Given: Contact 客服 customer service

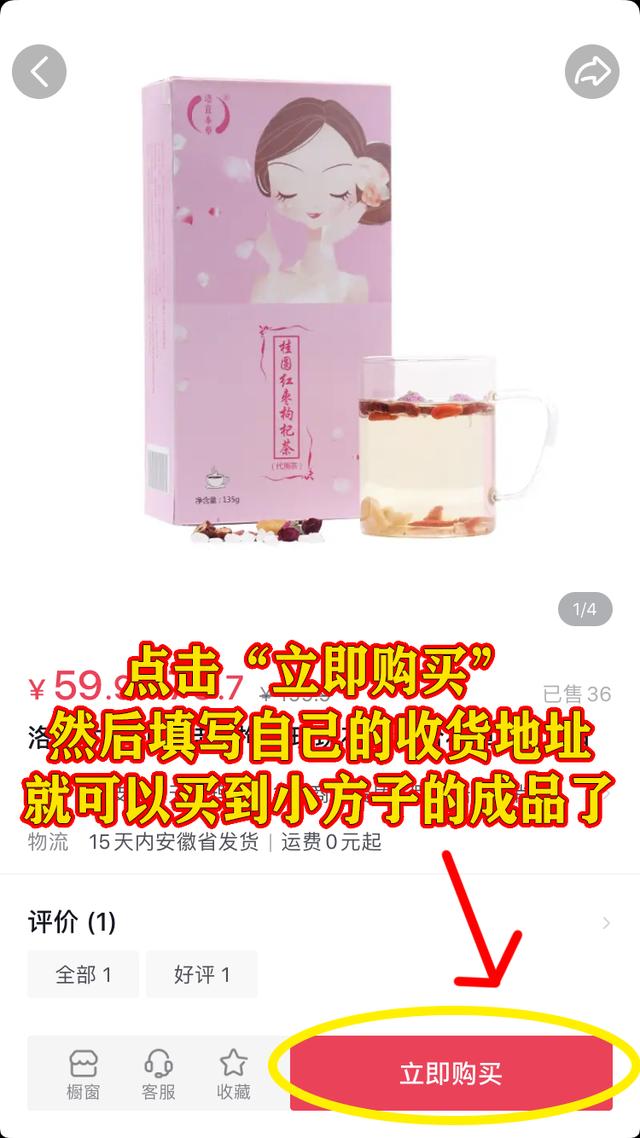Looking at the screenshot, I should 158,1075.
